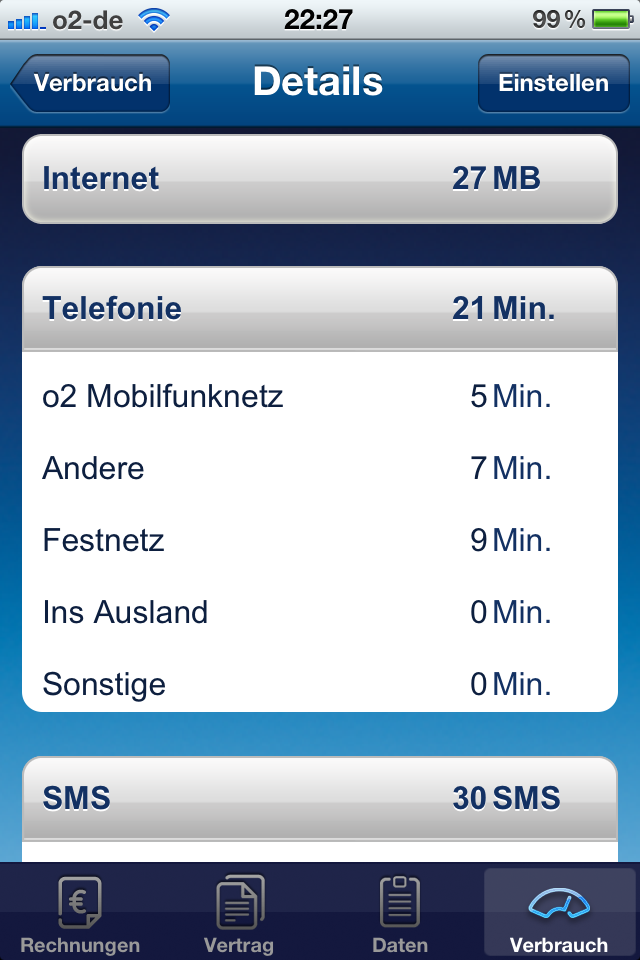
Task: Go back to Verbrauch overview
Action: click(91, 83)
